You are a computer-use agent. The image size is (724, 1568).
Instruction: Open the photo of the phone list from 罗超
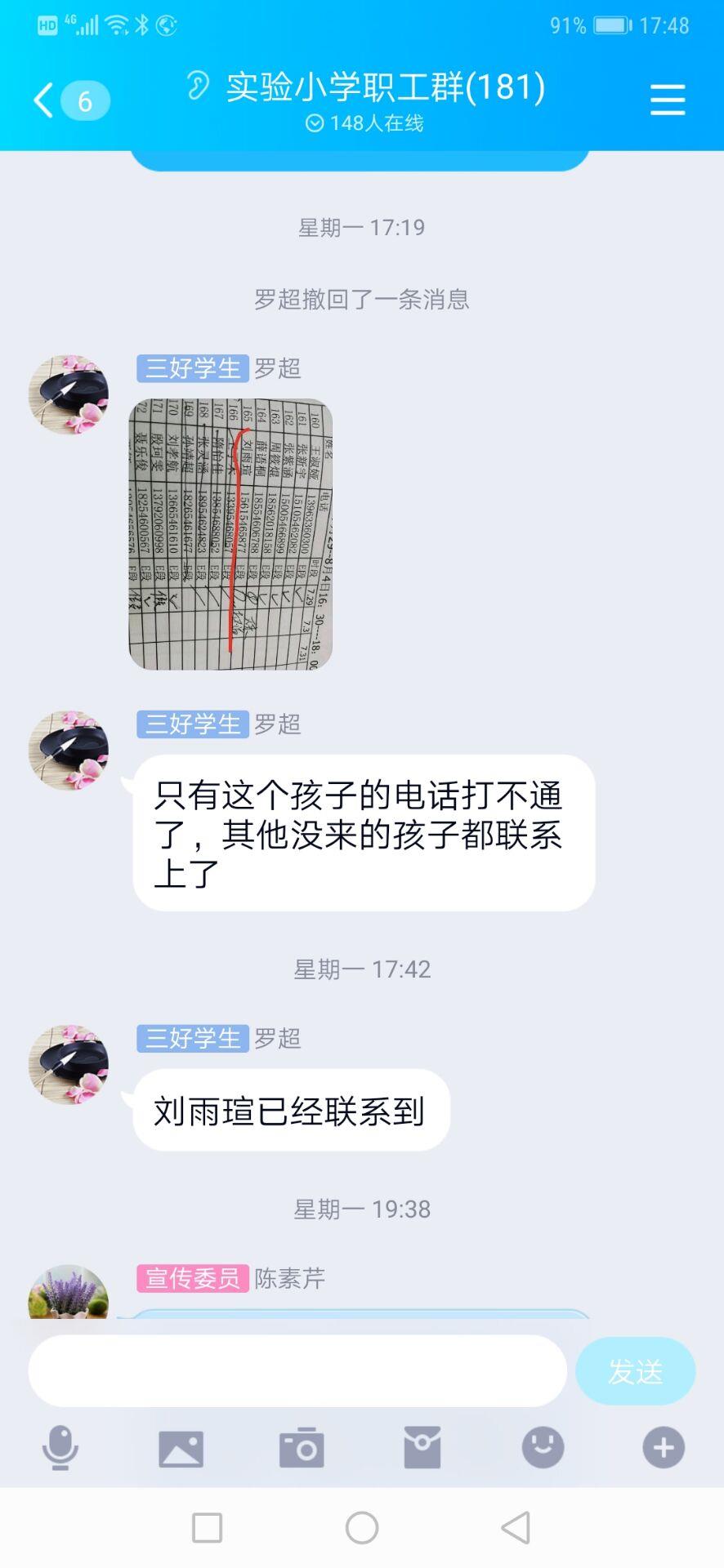(x=230, y=534)
